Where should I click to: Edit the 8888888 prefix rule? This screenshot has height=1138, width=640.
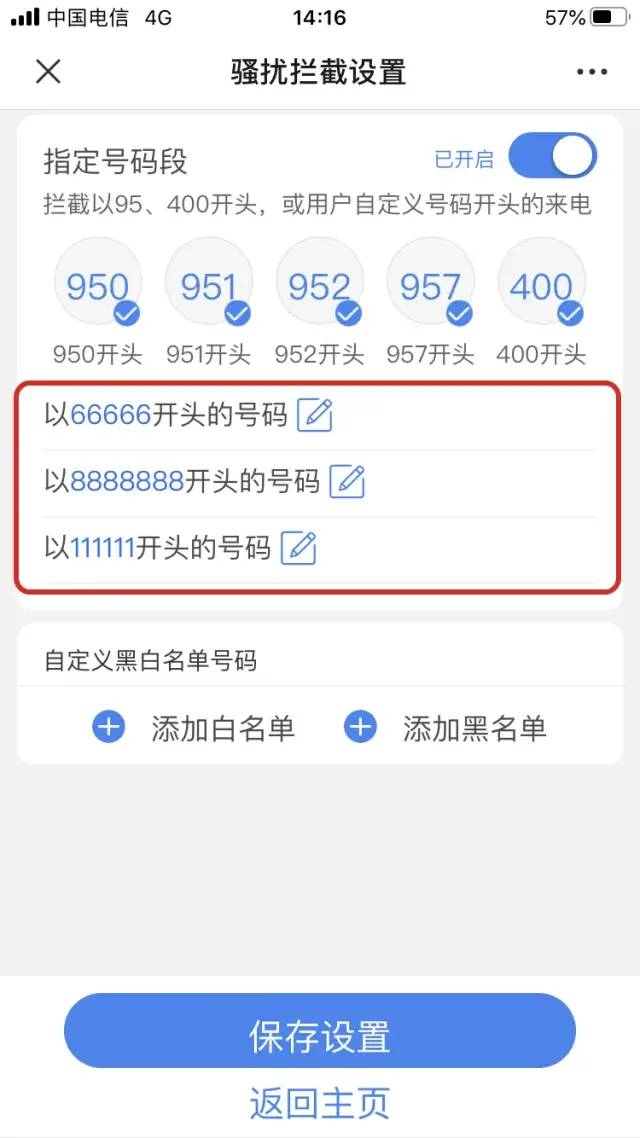[x=347, y=481]
